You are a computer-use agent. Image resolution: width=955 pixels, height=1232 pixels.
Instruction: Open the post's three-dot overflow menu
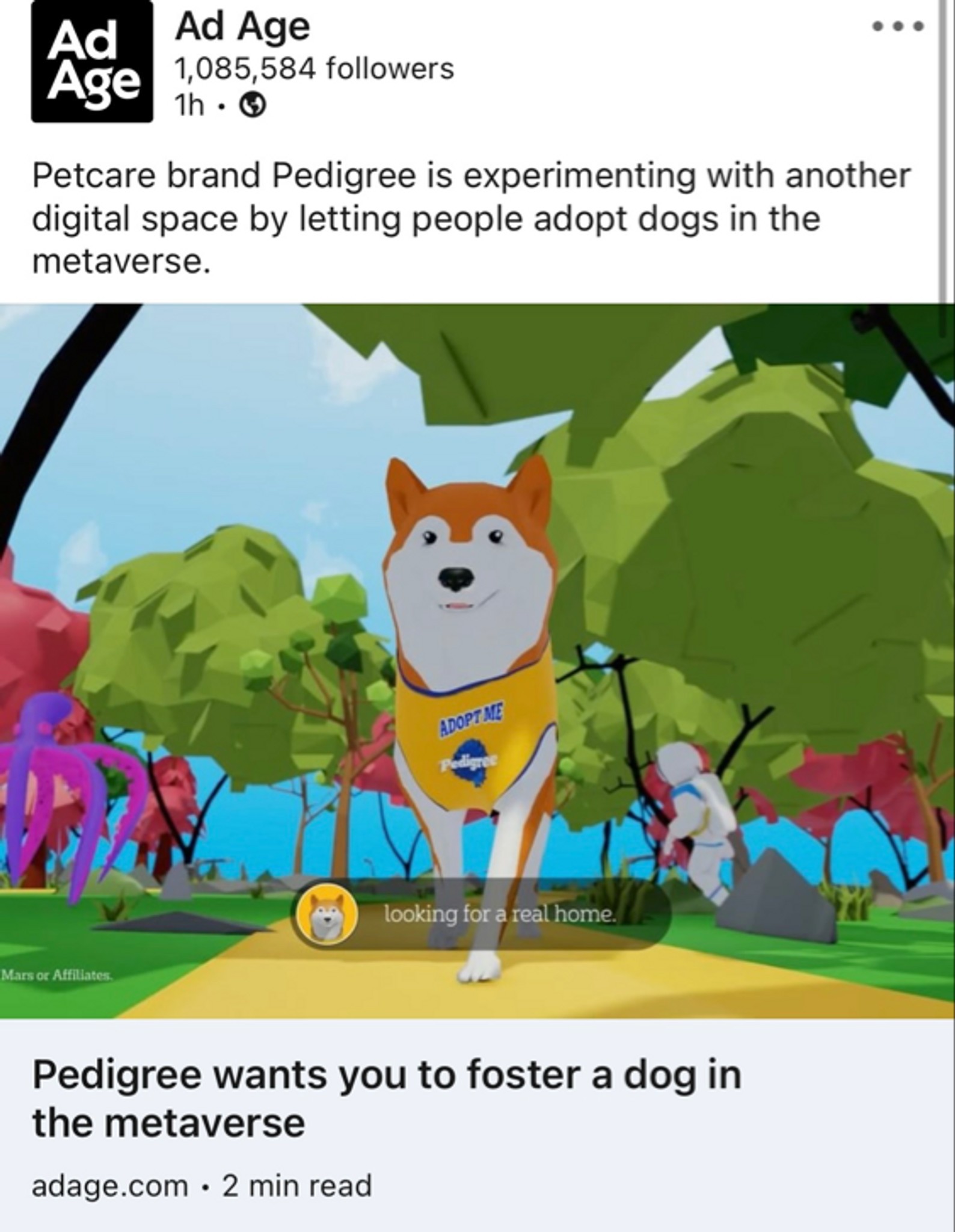pyautogui.click(x=897, y=26)
